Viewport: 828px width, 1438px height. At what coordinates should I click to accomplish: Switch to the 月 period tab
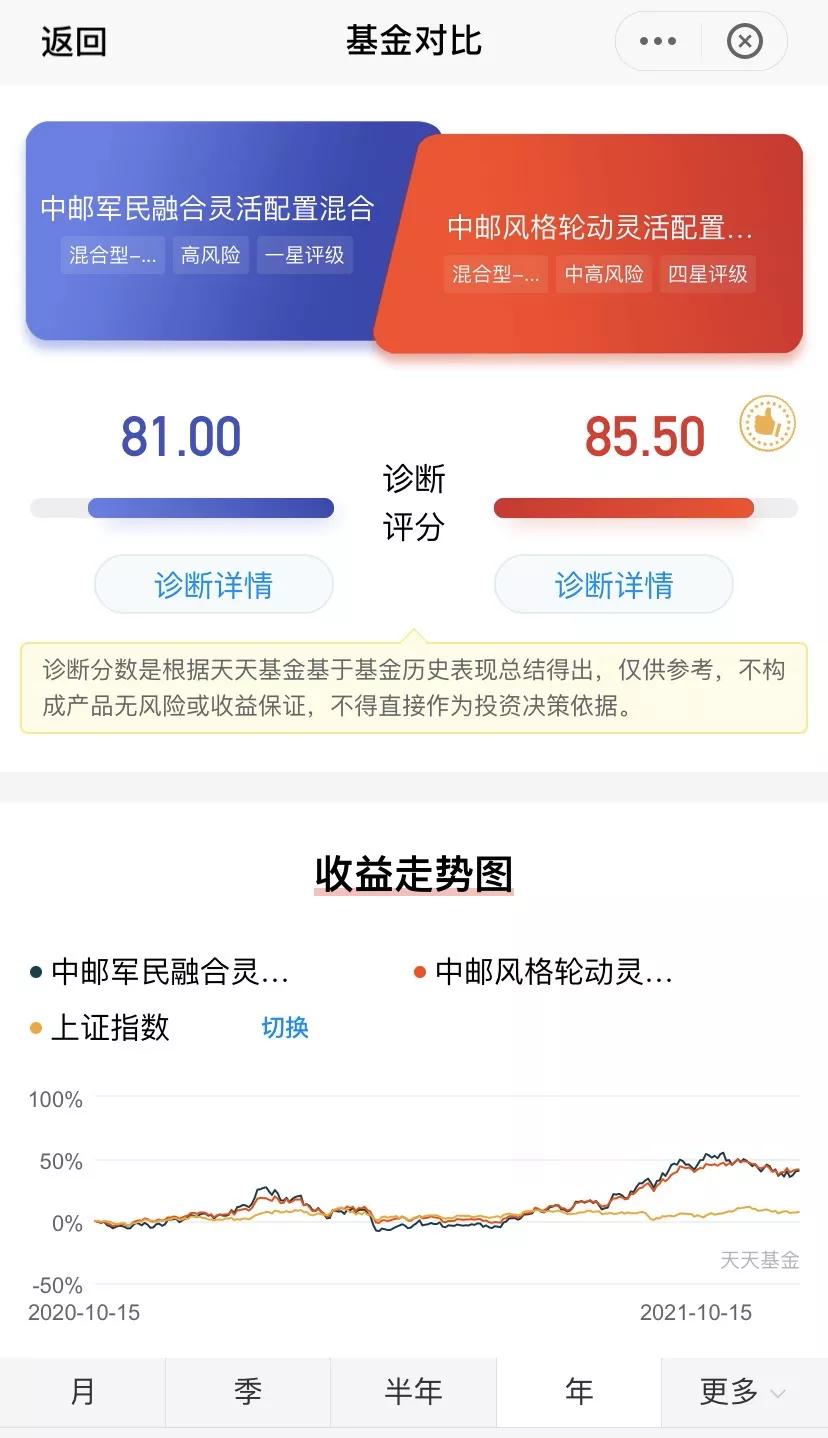(x=82, y=1391)
